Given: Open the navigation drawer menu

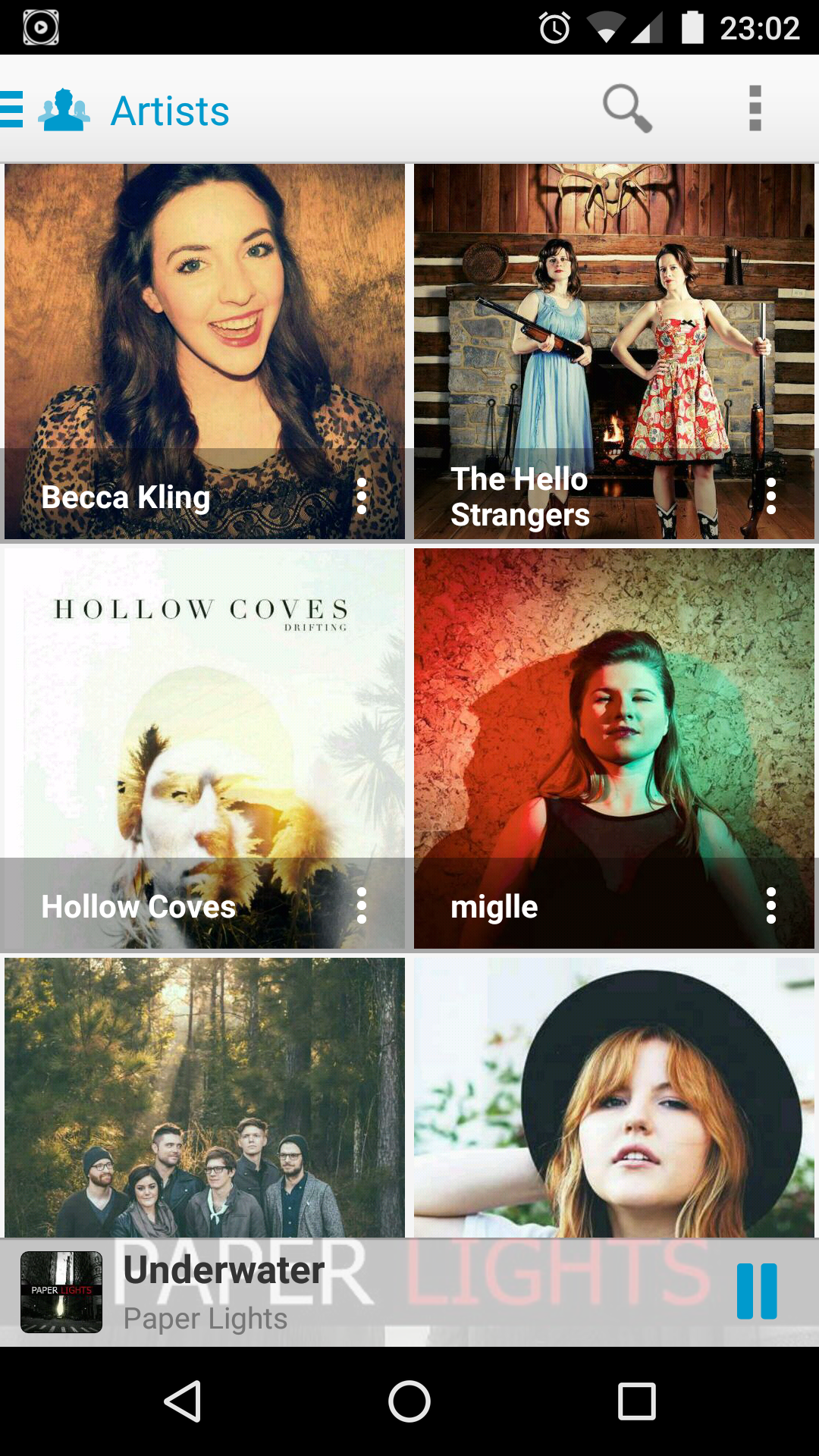Looking at the screenshot, I should (x=14, y=110).
